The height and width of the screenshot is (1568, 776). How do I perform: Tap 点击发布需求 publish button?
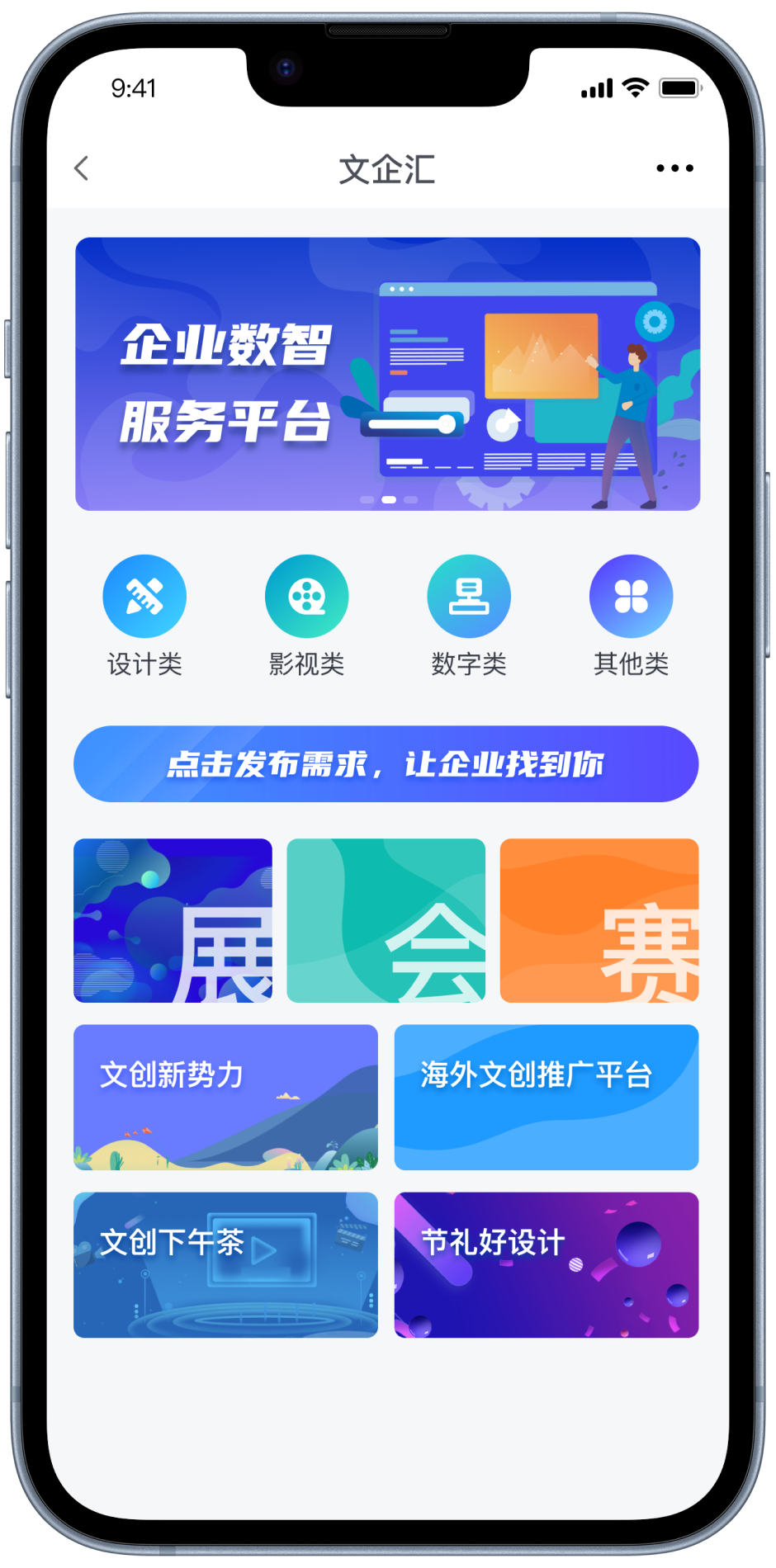click(x=386, y=764)
